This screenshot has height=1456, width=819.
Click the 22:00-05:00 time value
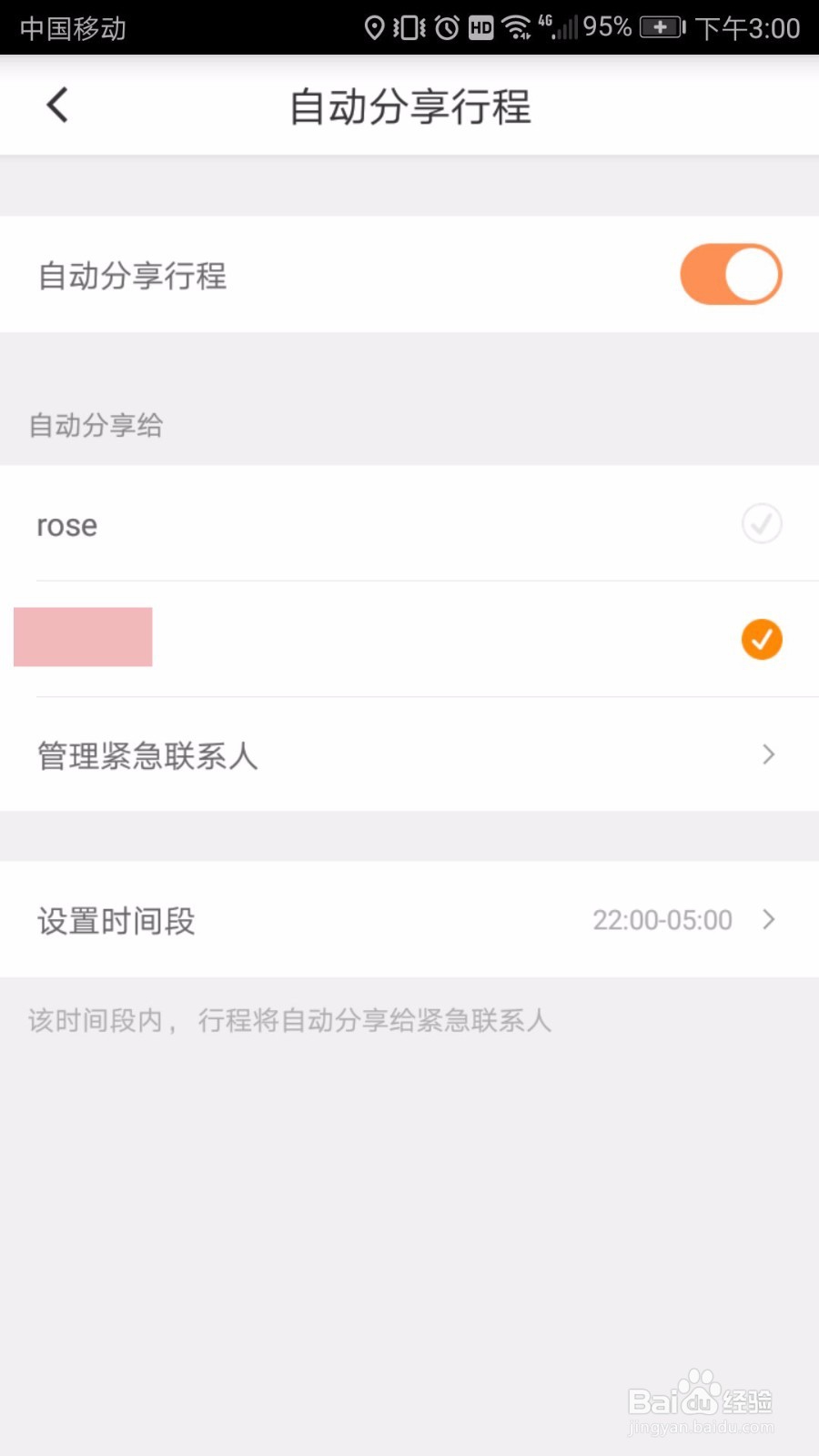[x=662, y=920]
